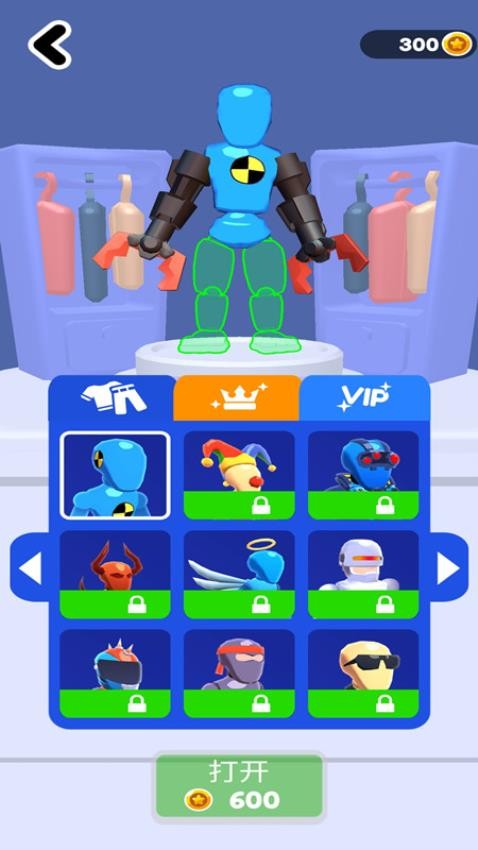Select the blue crash dummy skin

pyautogui.click(x=115, y=475)
